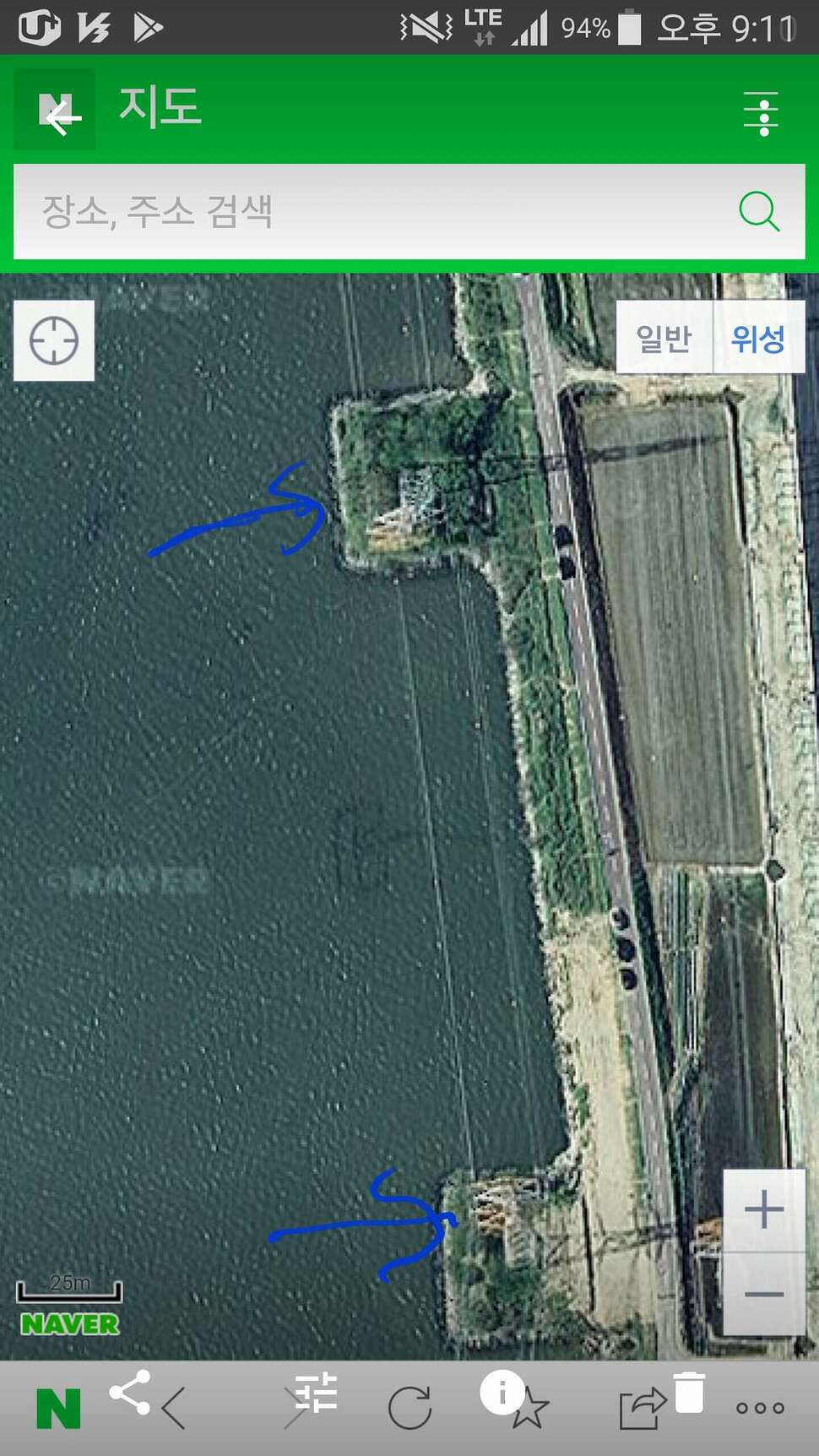Open the sliders adjustment icon
This screenshot has height=1456, width=819.
(x=317, y=1394)
